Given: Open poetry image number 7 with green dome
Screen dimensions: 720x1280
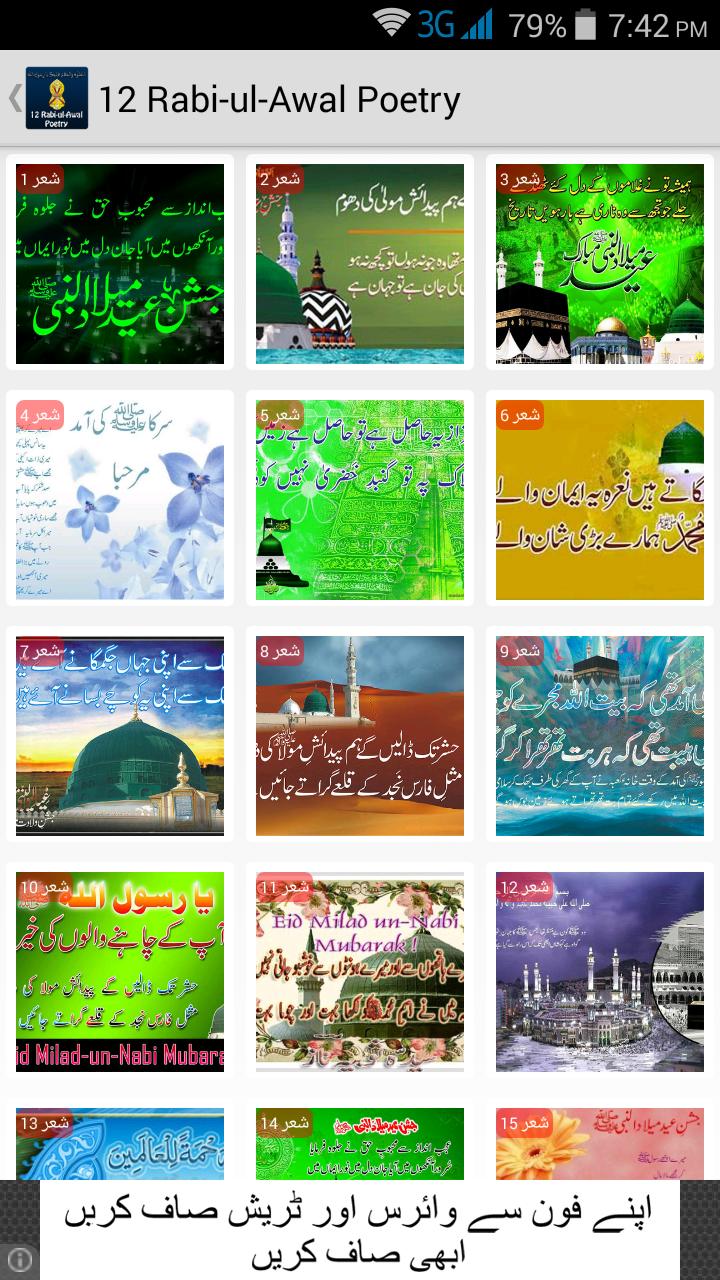Looking at the screenshot, I should tap(120, 735).
